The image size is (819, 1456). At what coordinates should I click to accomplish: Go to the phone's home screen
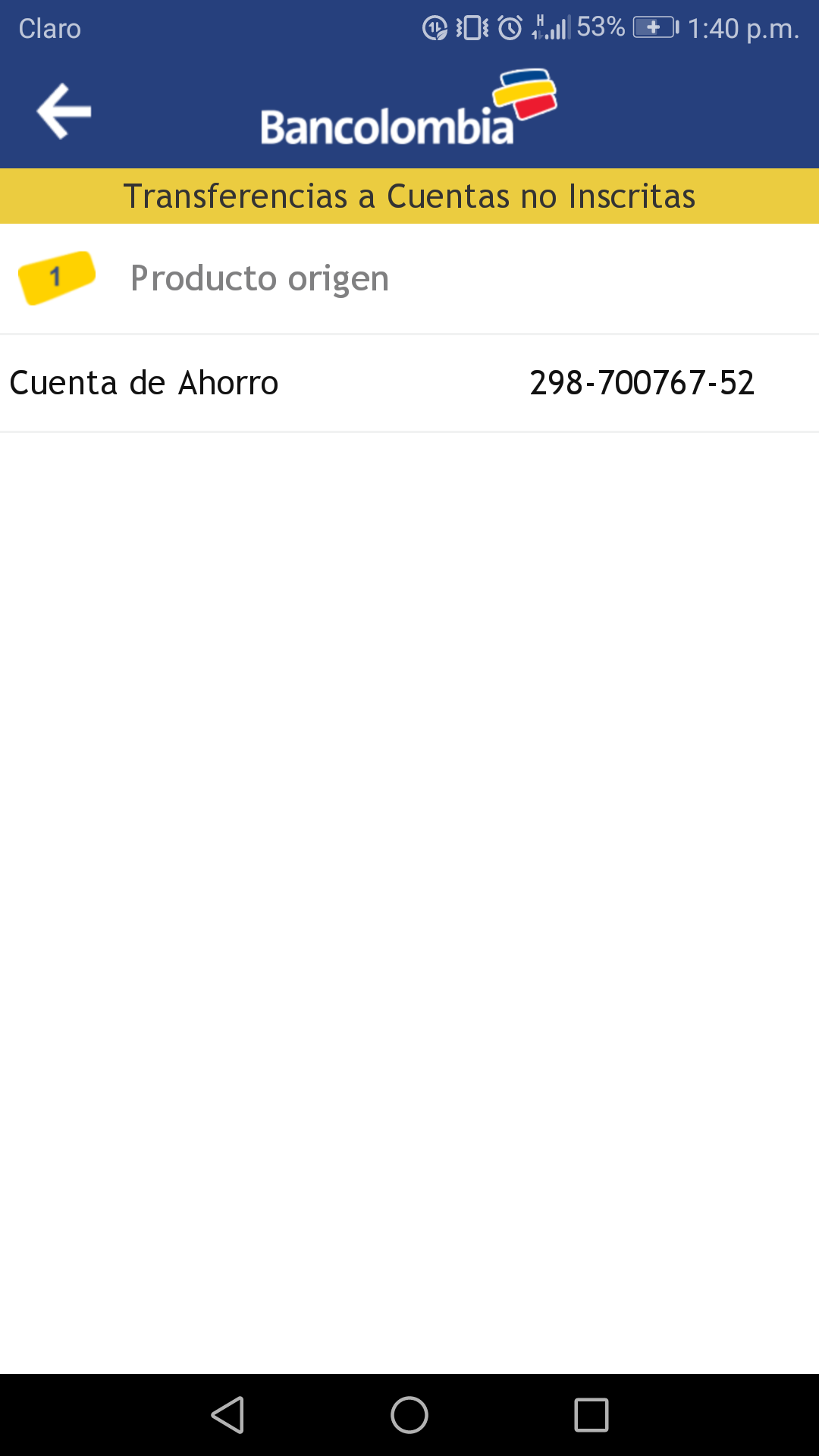point(409,1415)
